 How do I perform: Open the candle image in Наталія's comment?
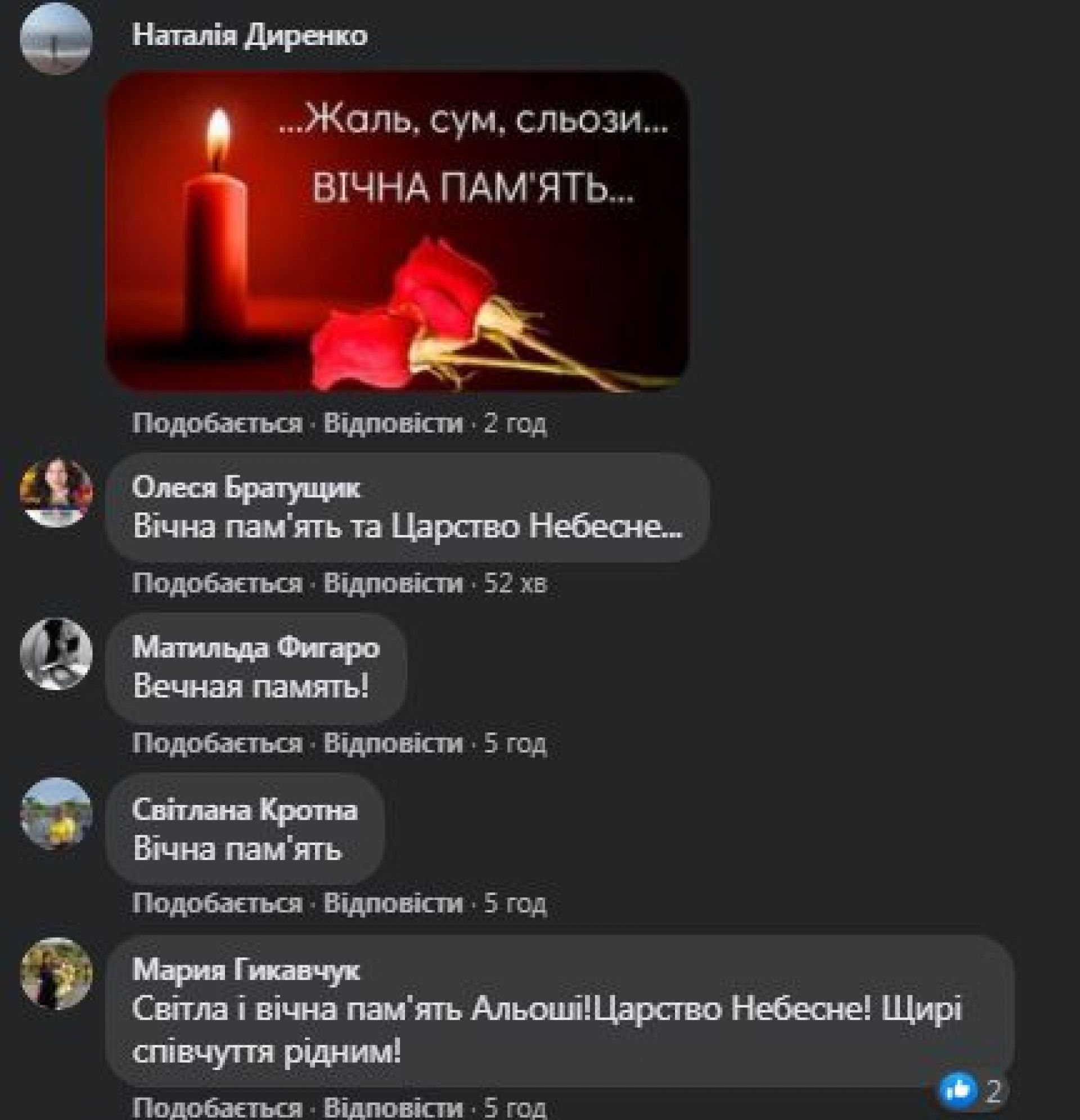coord(397,231)
